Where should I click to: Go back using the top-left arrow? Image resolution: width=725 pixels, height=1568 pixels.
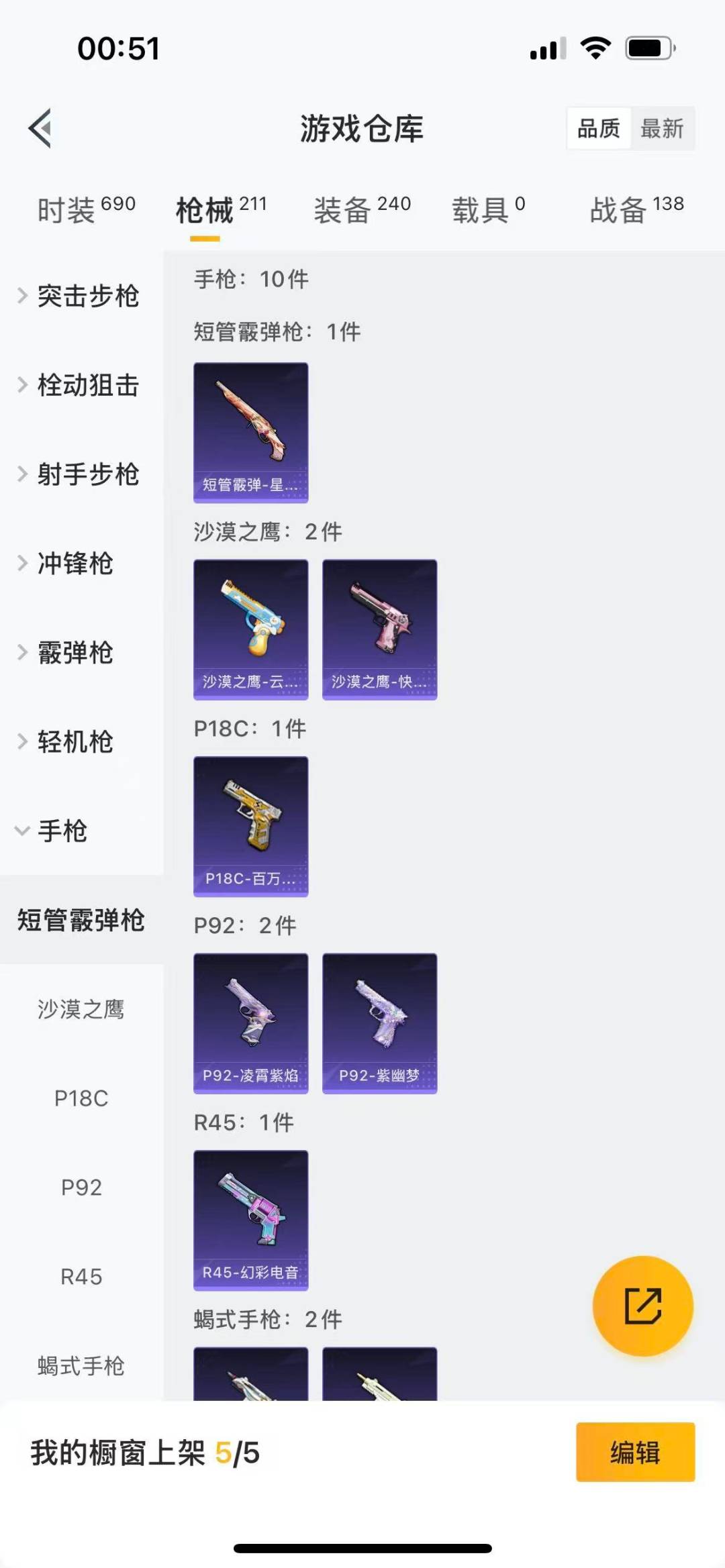click(x=40, y=128)
